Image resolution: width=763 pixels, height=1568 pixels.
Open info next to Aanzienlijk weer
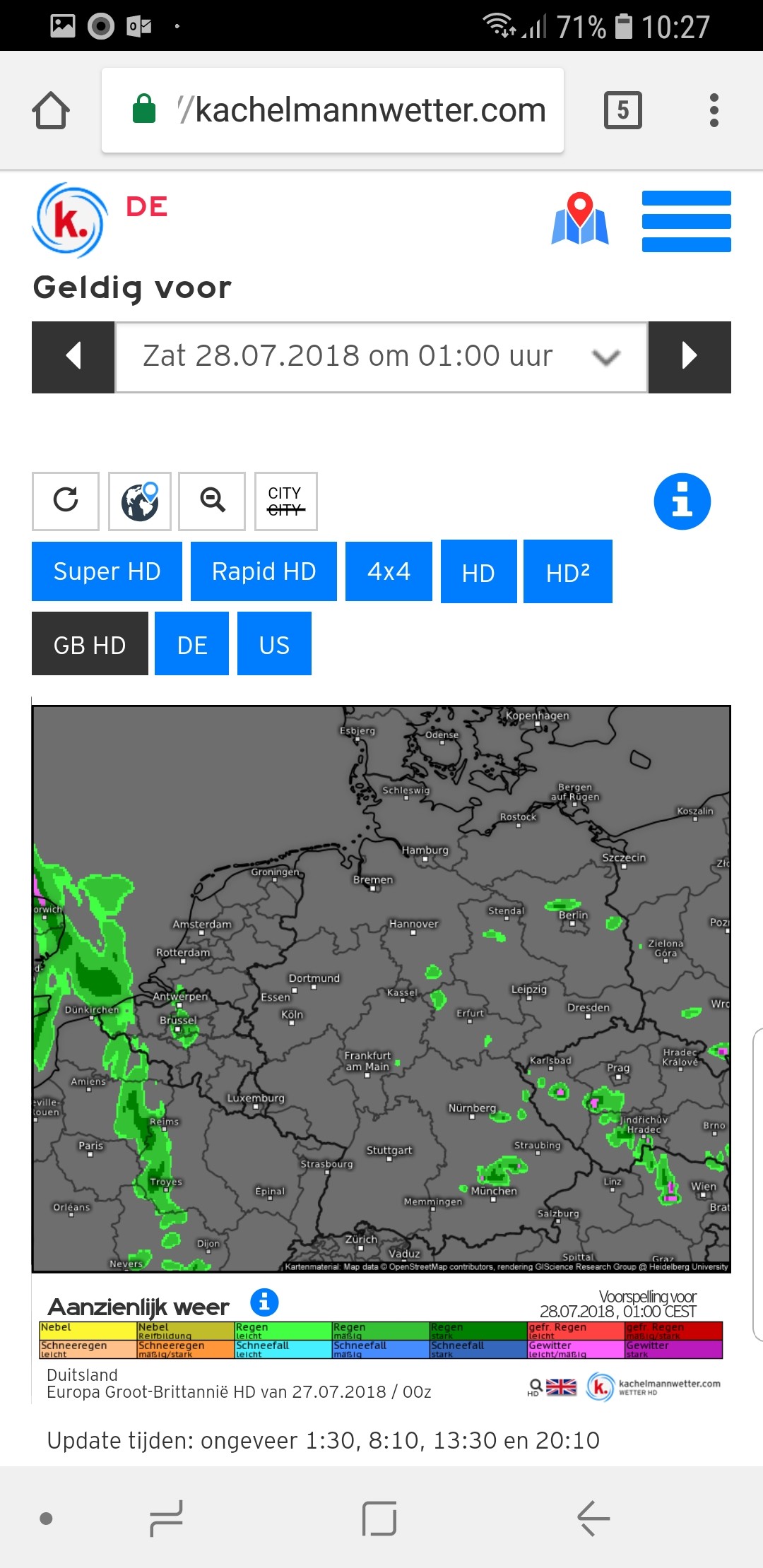click(265, 1301)
